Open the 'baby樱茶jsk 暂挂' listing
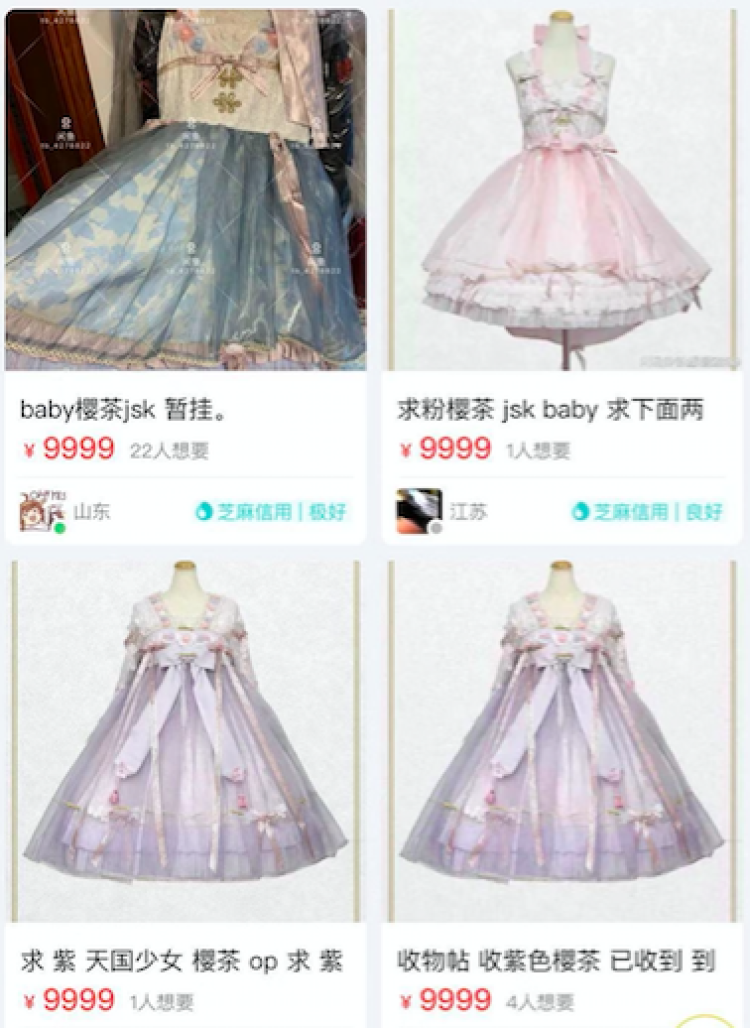Screen dimensions: 750x1028 [185, 190]
